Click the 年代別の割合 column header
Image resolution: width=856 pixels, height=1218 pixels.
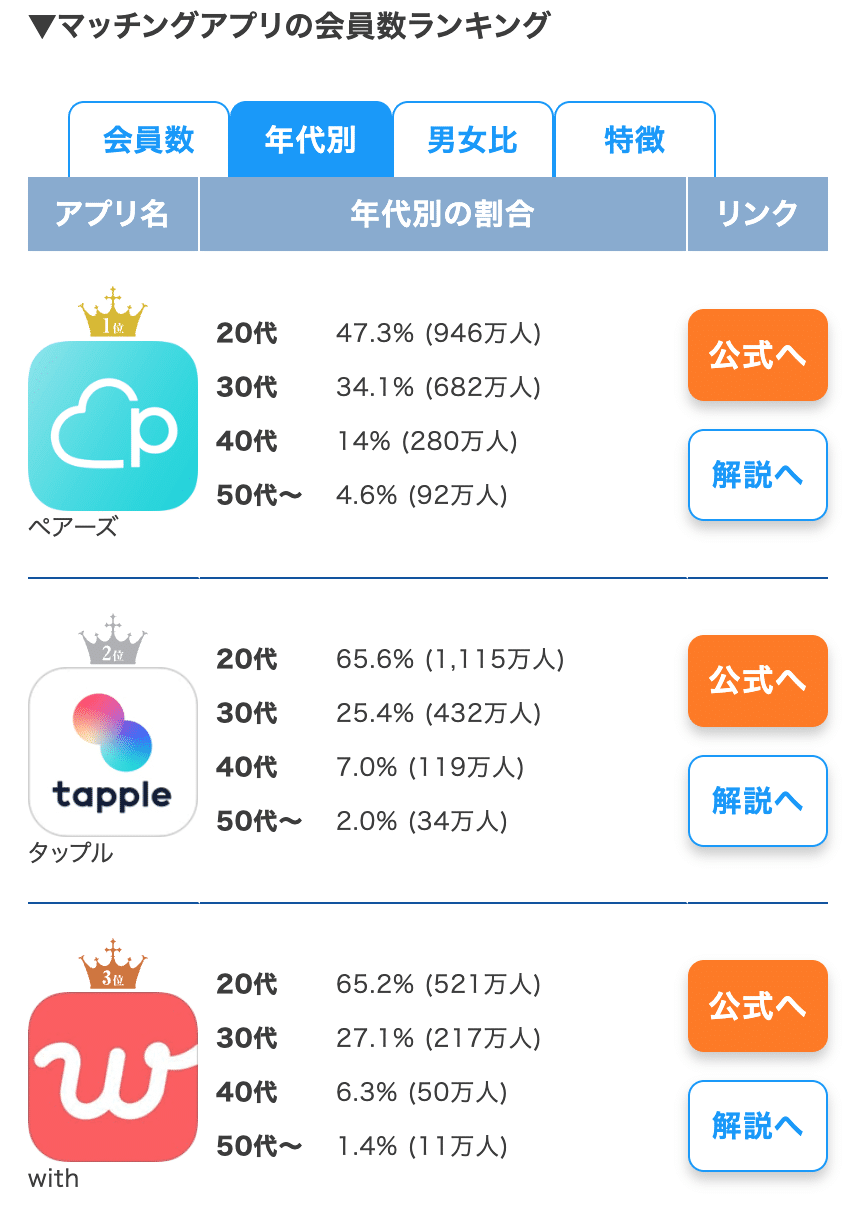click(443, 212)
